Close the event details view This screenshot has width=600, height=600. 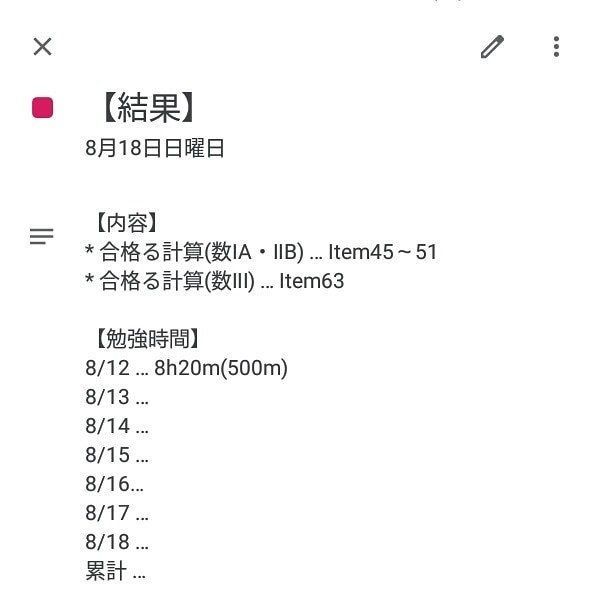click(42, 46)
